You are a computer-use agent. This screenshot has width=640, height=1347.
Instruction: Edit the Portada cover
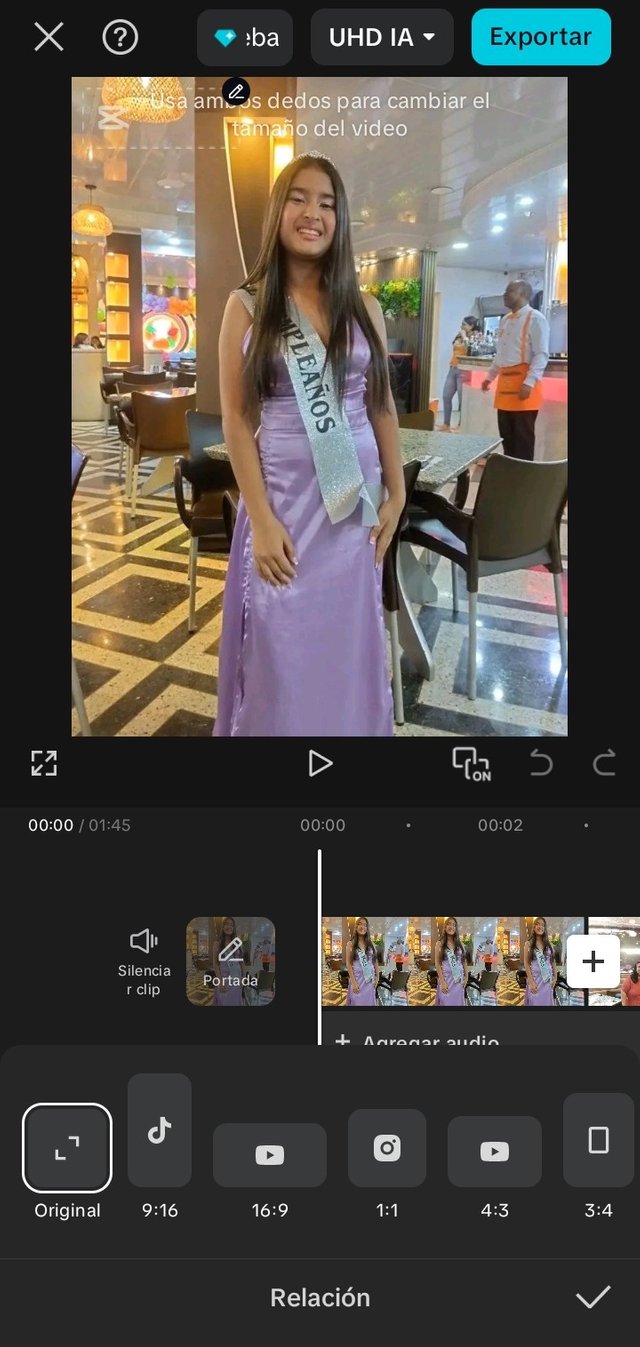click(230, 961)
